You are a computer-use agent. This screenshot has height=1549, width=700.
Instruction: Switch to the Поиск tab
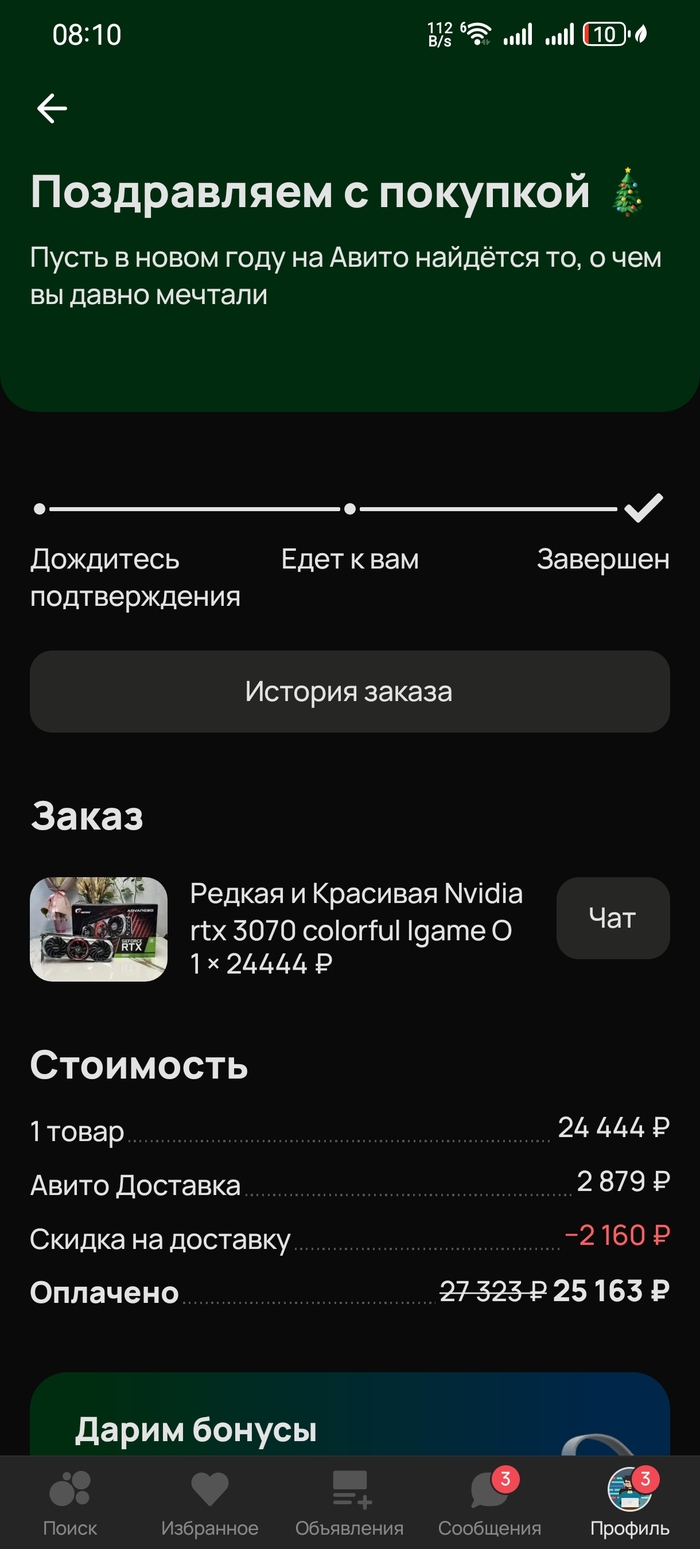pyautogui.click(x=70, y=1502)
